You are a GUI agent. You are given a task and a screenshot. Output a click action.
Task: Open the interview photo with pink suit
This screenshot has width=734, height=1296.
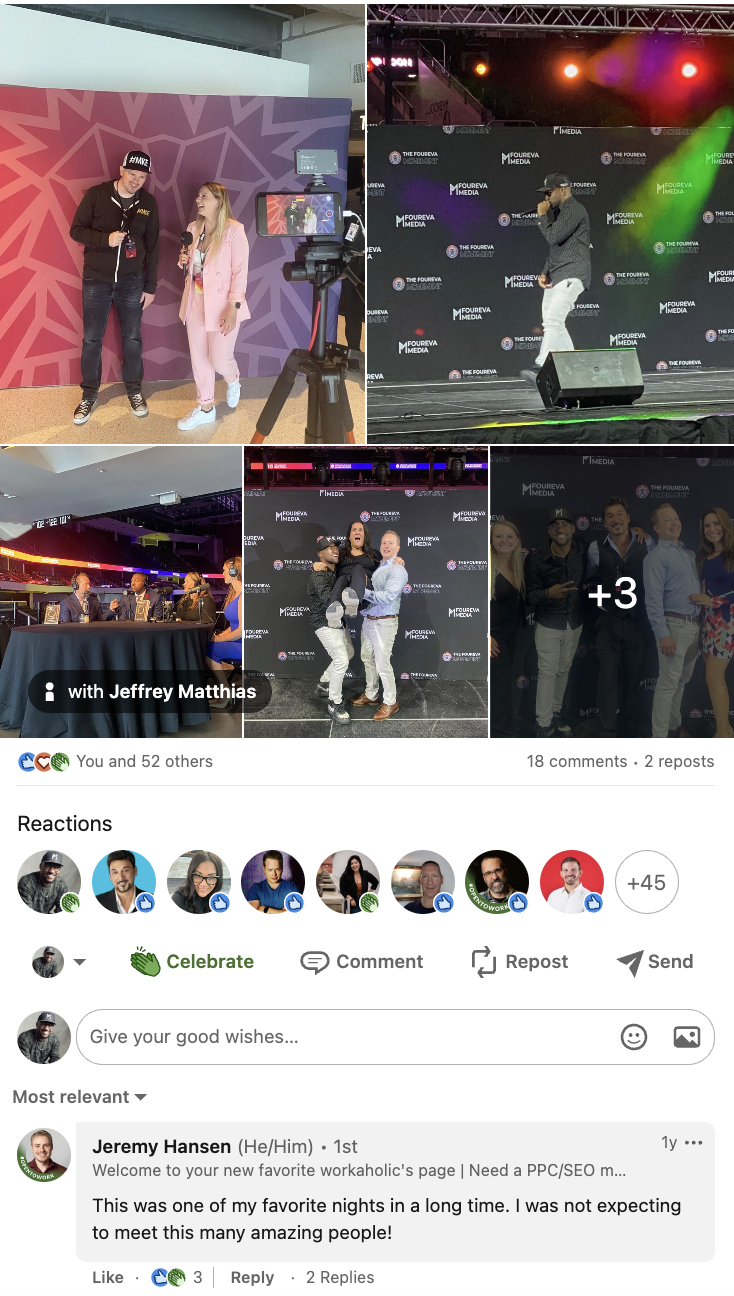tap(182, 223)
